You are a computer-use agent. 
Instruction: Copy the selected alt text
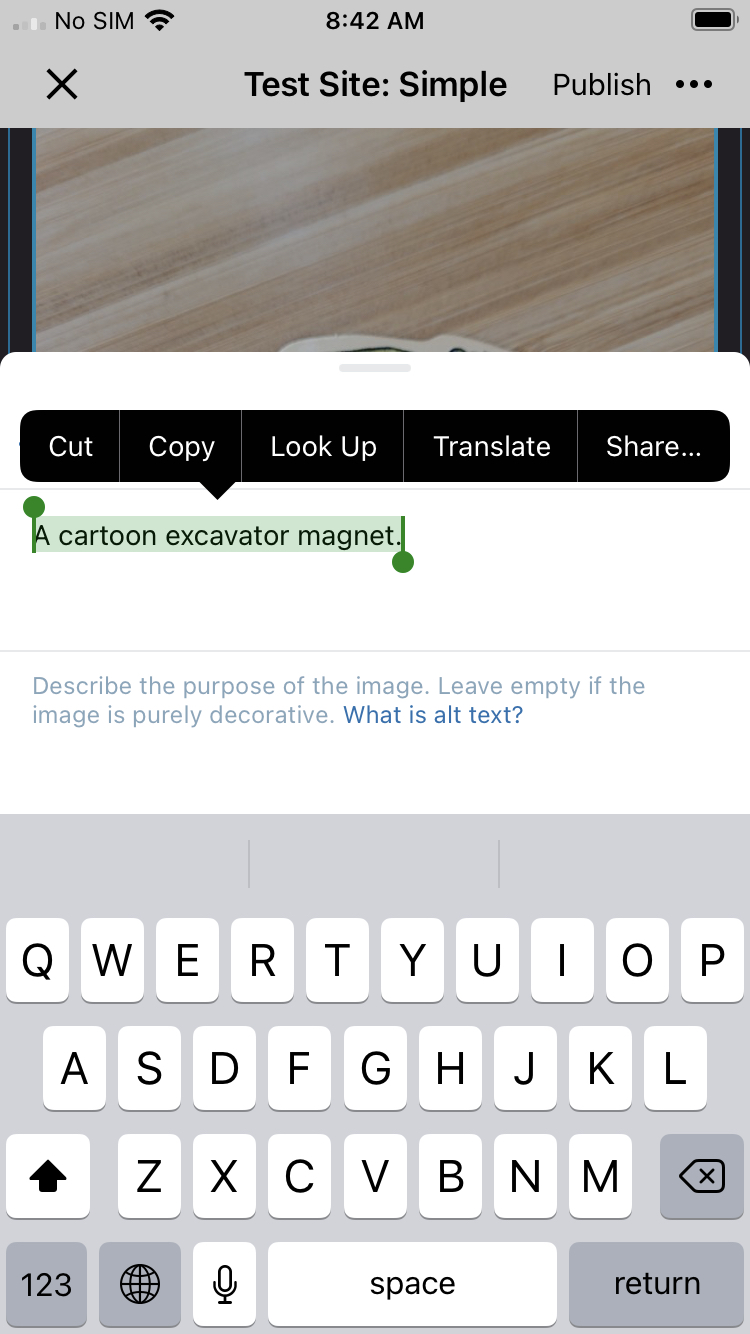click(x=181, y=446)
